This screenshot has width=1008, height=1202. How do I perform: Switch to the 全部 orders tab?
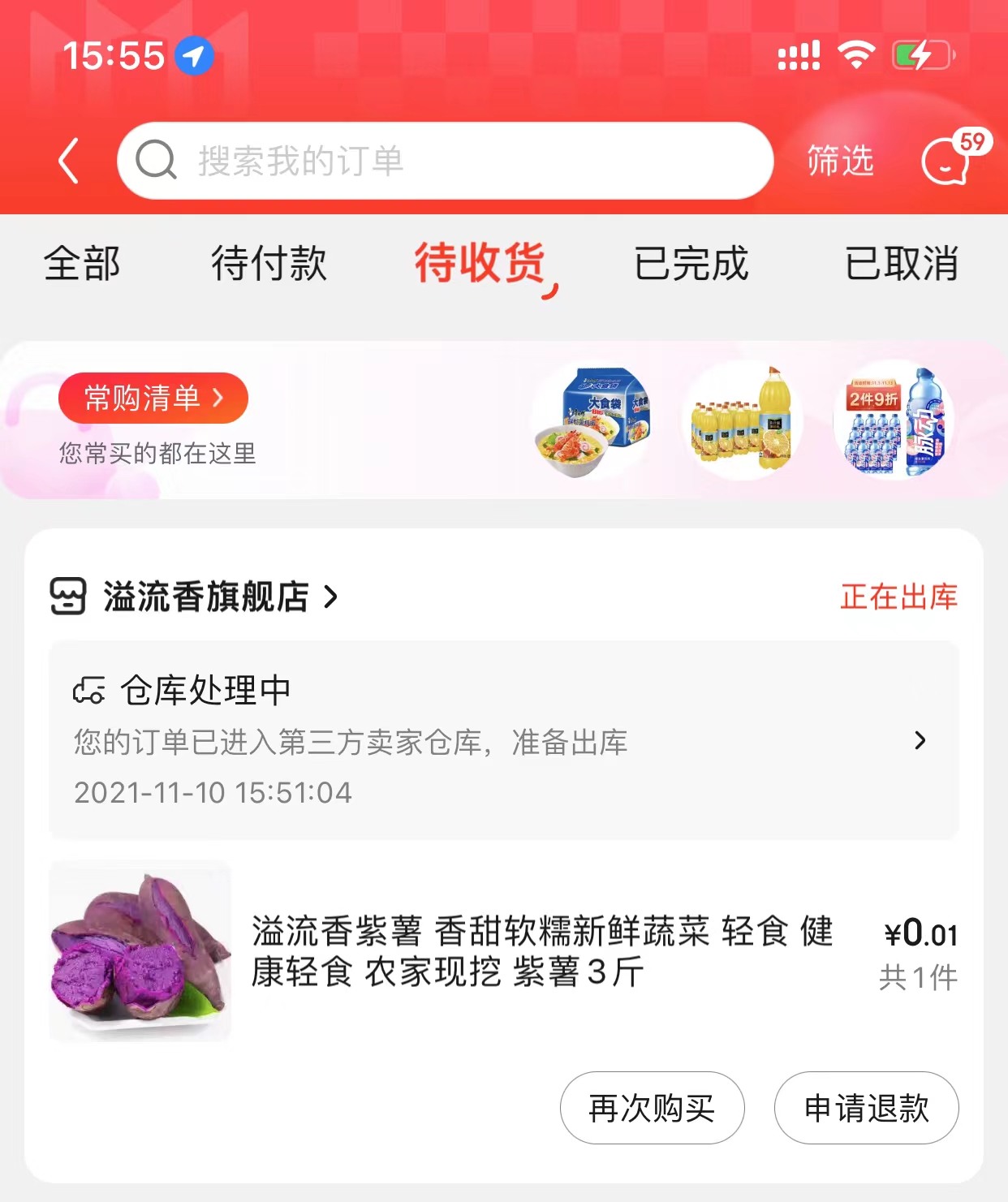pyautogui.click(x=82, y=265)
